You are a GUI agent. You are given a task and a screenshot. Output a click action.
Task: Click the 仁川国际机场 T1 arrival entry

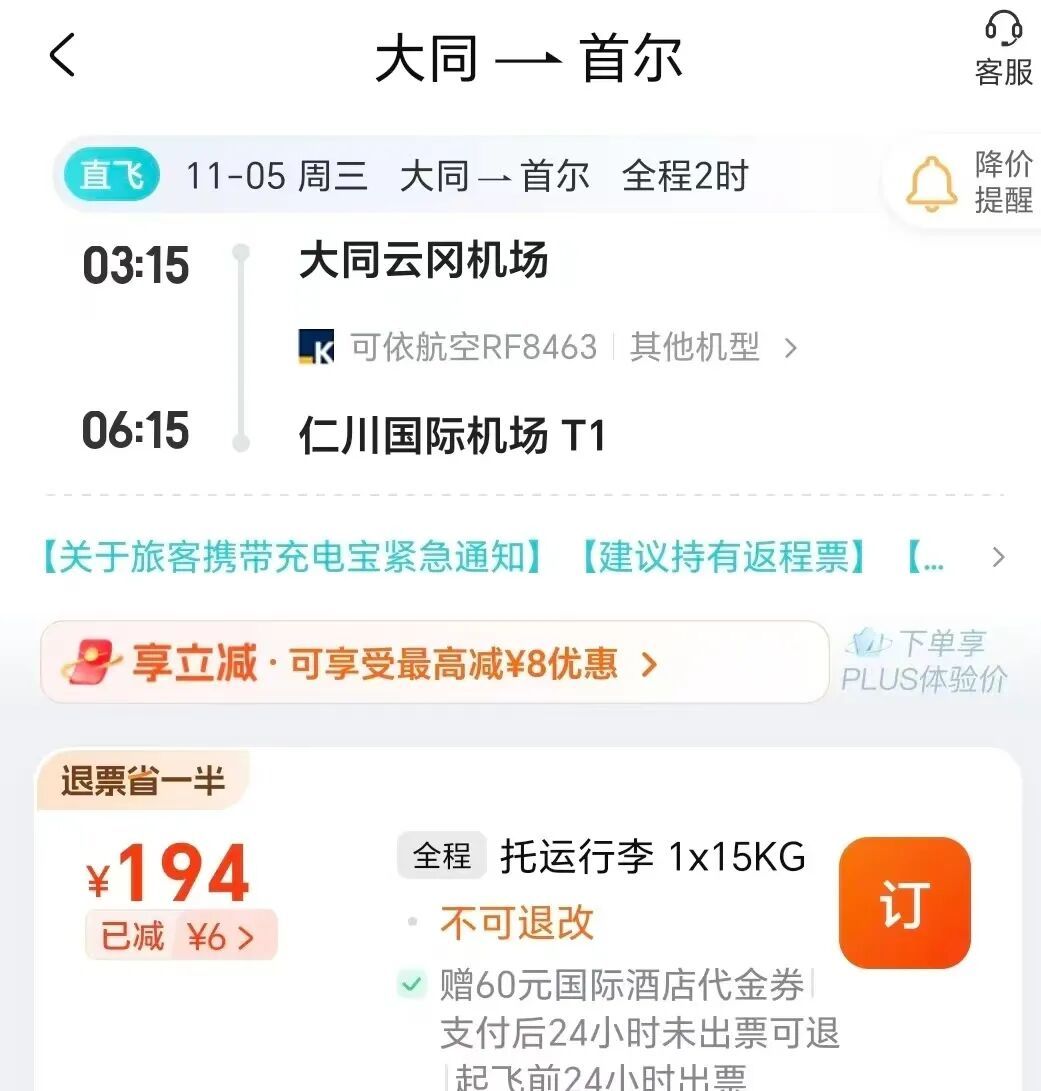coord(450,432)
